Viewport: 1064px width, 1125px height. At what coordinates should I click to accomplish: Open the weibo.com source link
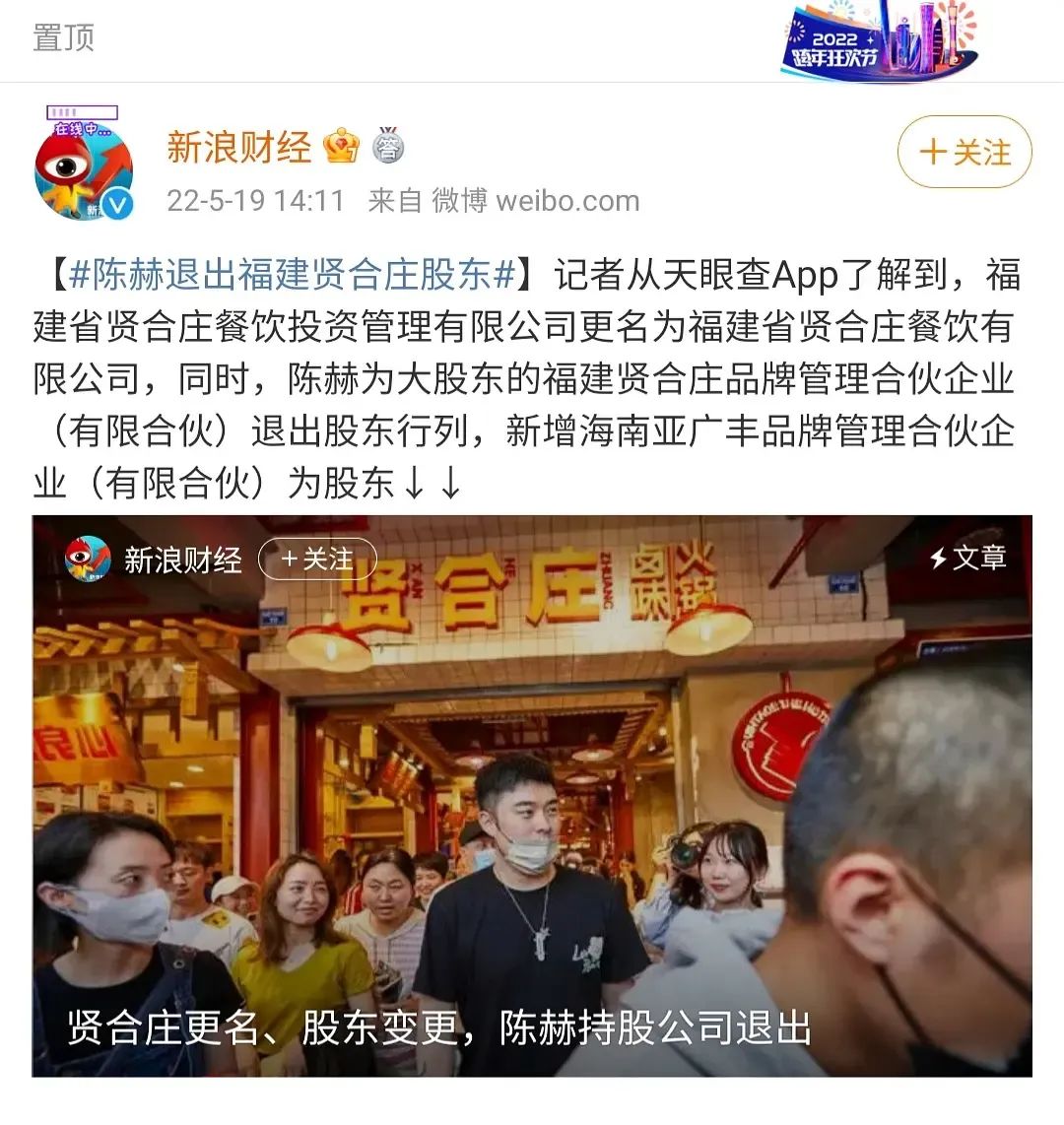[567, 201]
